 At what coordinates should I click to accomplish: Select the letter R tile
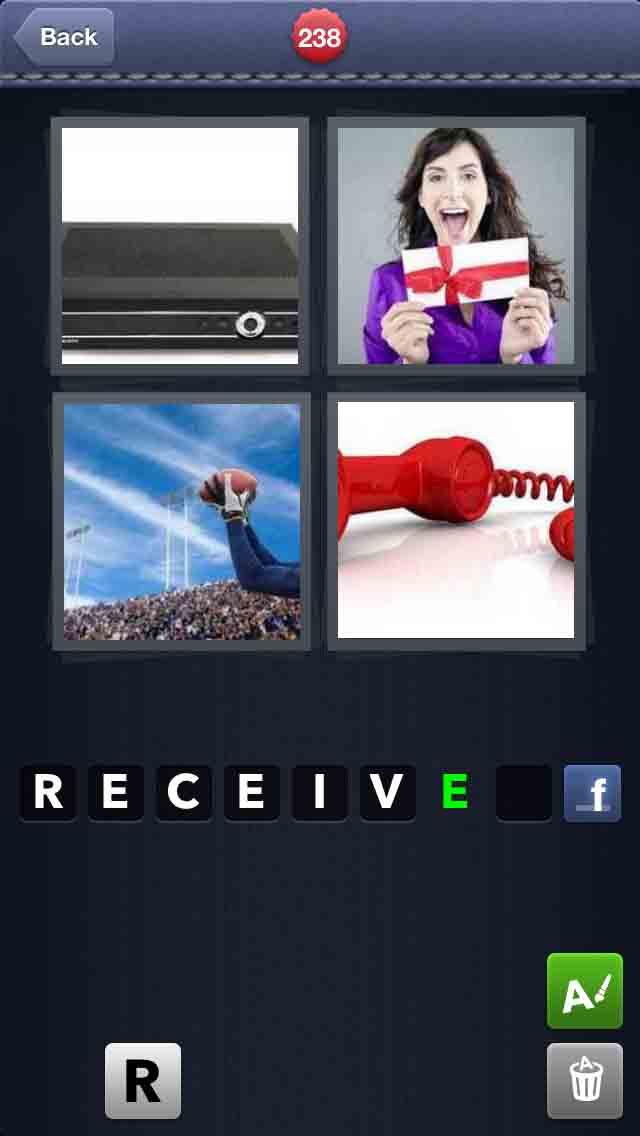click(x=143, y=1080)
